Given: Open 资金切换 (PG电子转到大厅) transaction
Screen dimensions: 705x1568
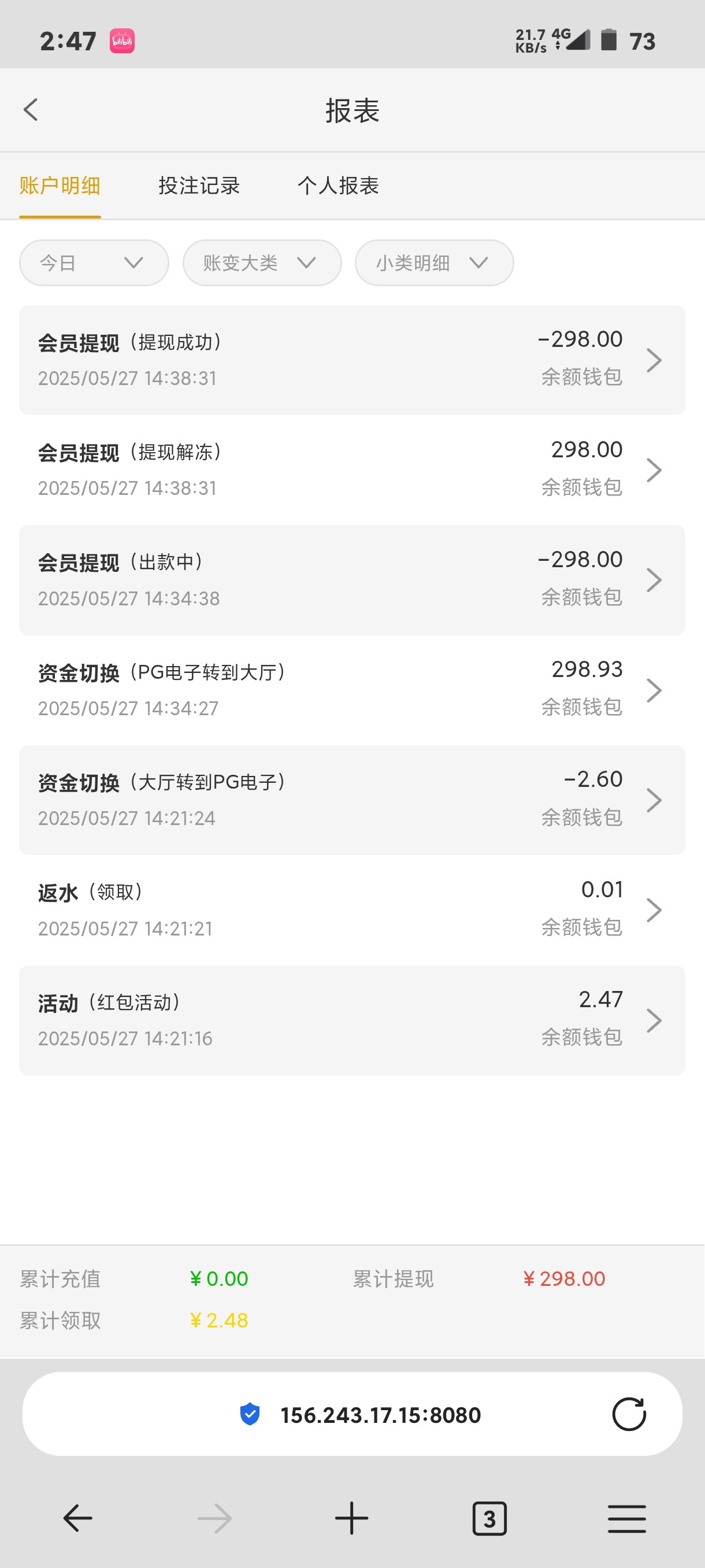Looking at the screenshot, I should click(x=351, y=690).
